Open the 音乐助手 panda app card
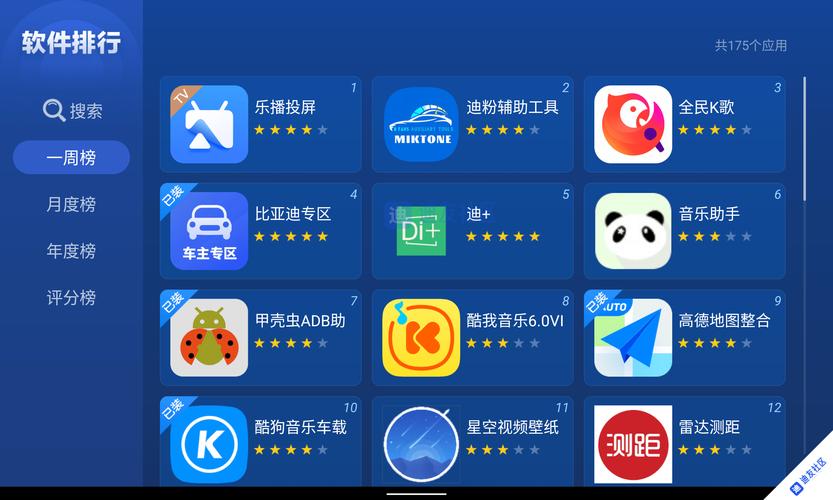The height and width of the screenshot is (500, 833). click(x=684, y=231)
